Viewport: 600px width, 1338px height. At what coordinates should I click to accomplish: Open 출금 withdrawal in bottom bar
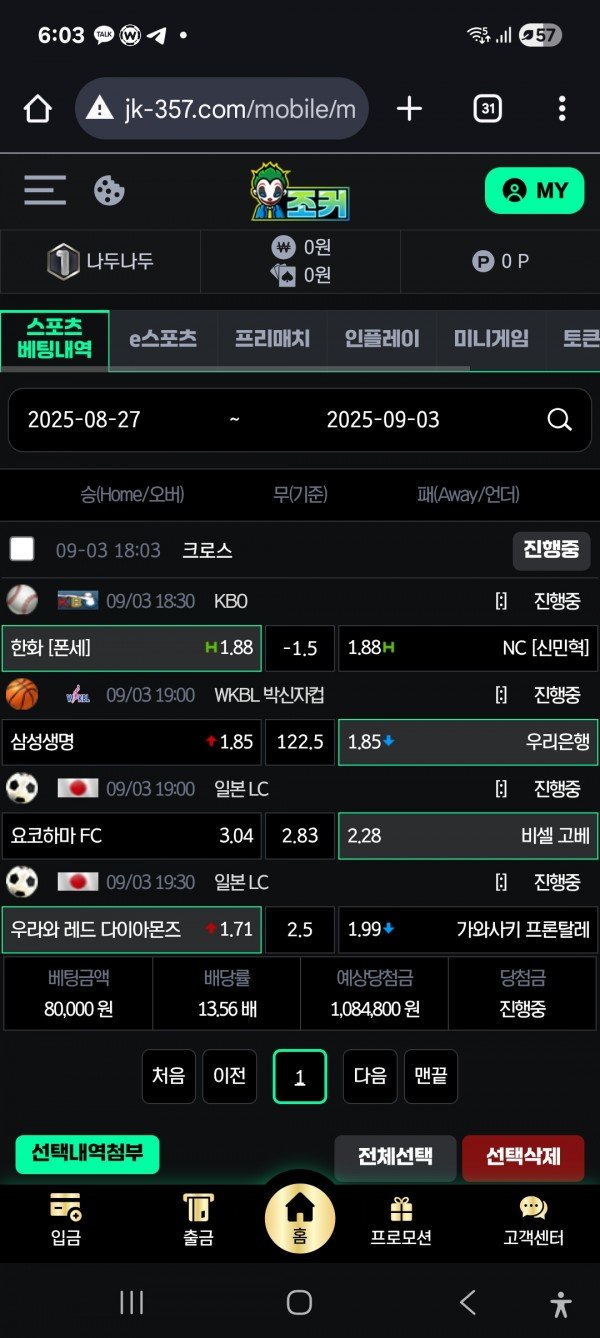[198, 1220]
